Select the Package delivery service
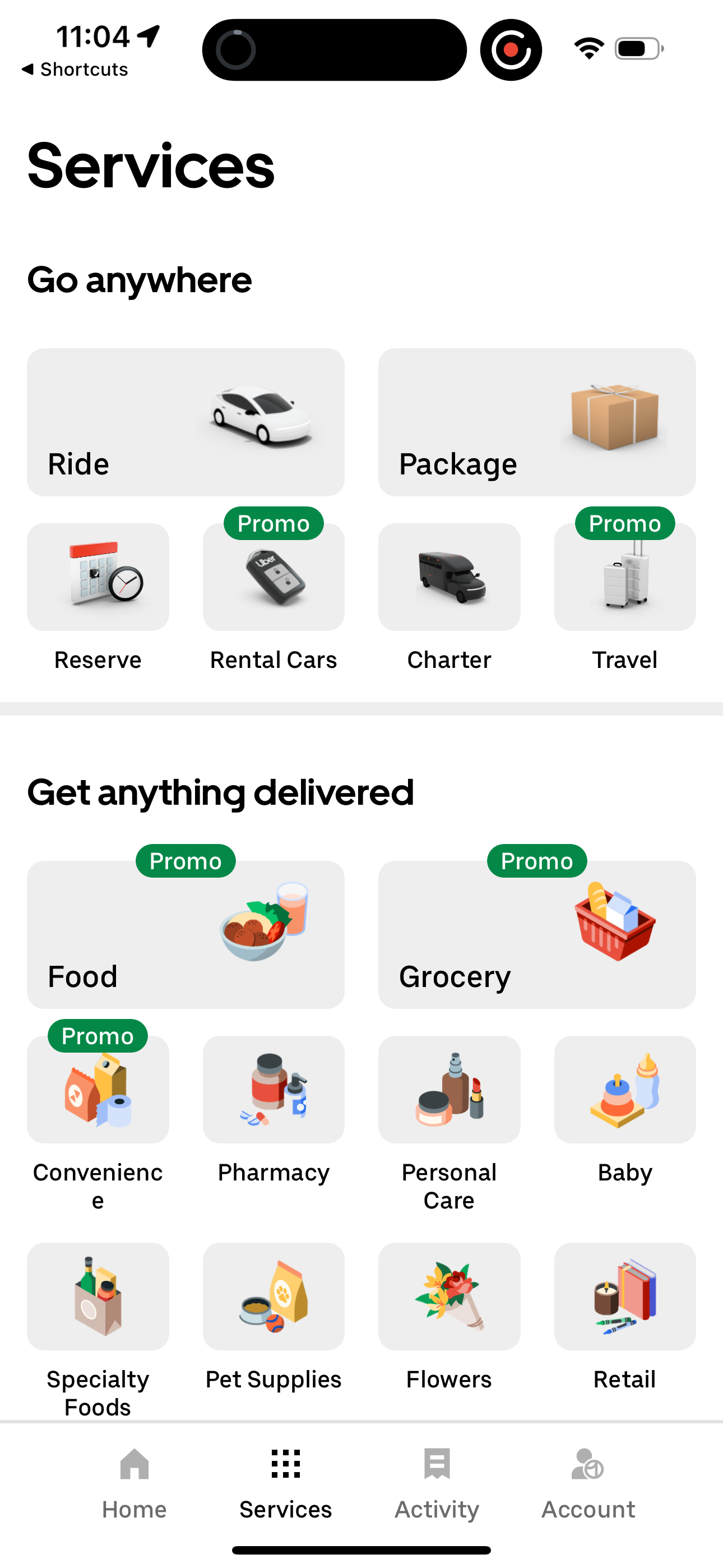Image resolution: width=723 pixels, height=1568 pixels. (x=537, y=422)
